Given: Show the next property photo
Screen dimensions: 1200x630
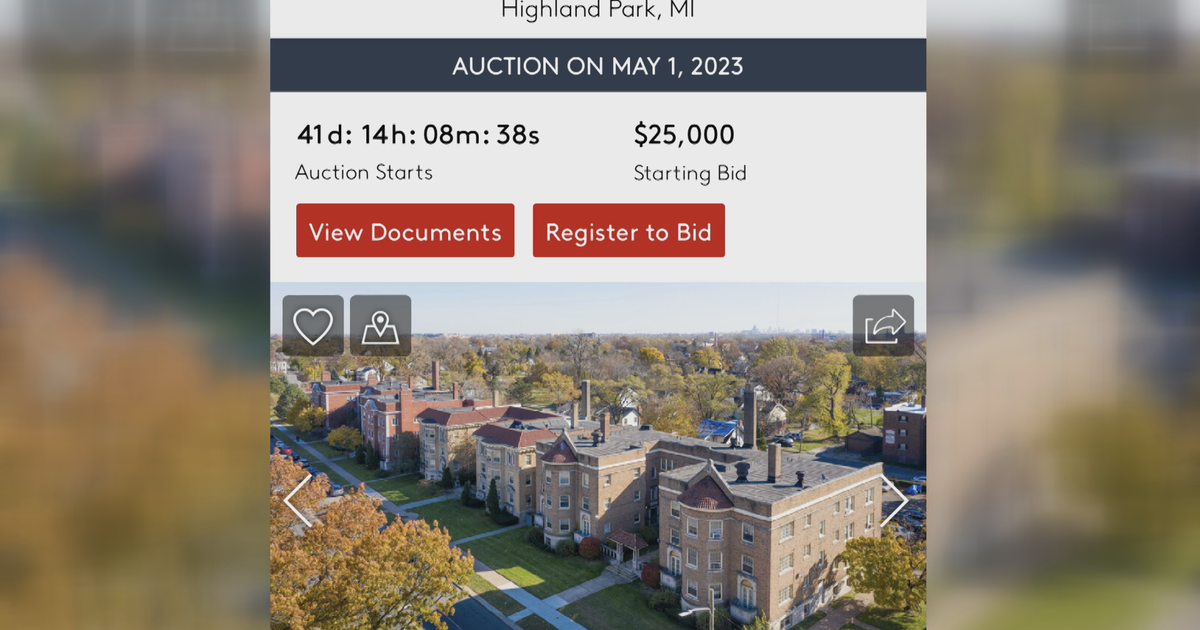Looking at the screenshot, I should click(893, 500).
